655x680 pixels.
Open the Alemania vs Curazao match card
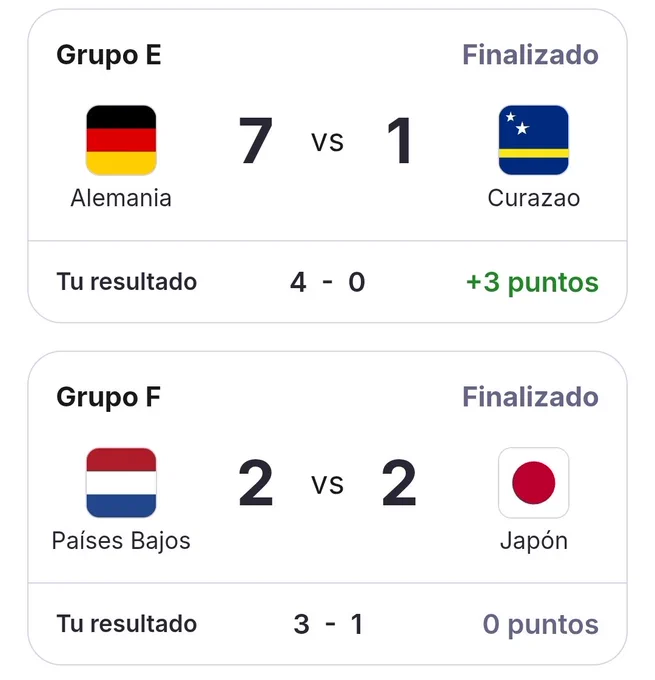(x=328, y=166)
